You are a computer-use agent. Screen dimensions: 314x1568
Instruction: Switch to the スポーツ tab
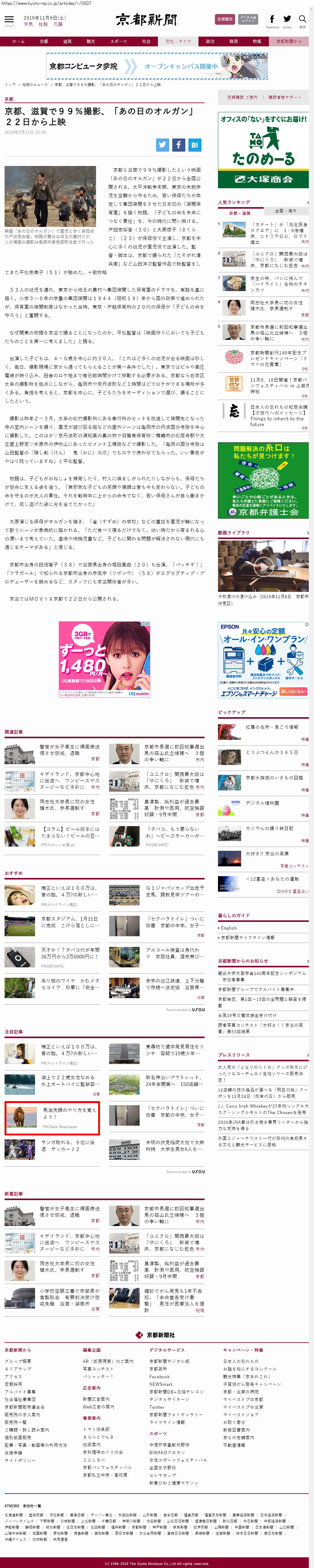(119, 41)
